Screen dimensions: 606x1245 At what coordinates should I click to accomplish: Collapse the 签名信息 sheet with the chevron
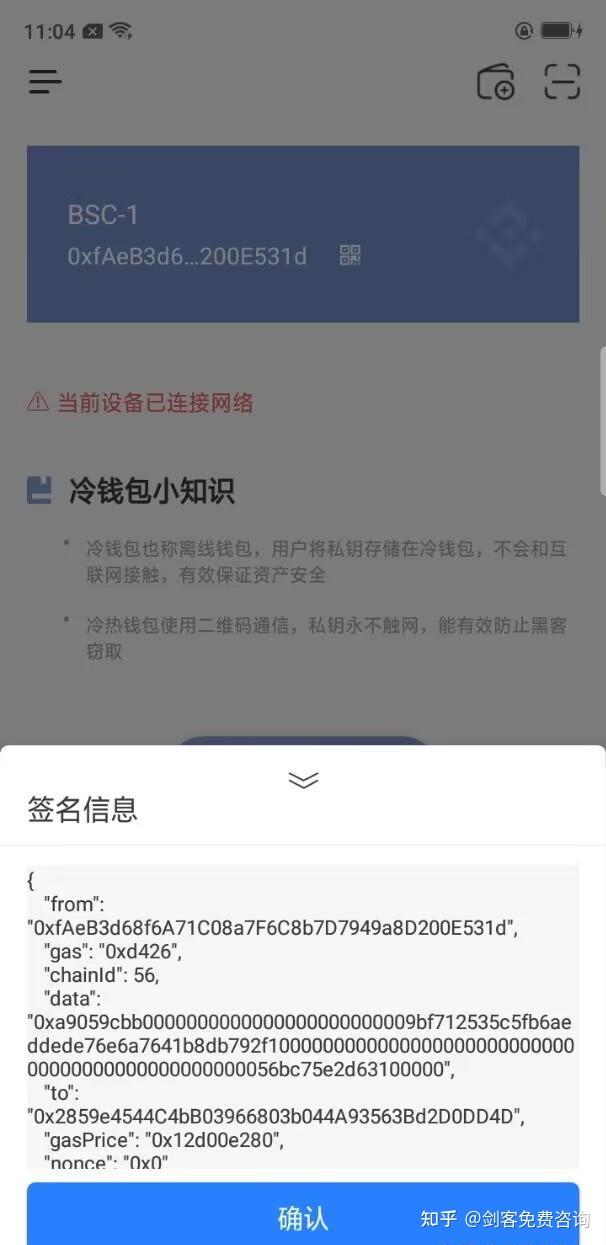tap(303, 780)
